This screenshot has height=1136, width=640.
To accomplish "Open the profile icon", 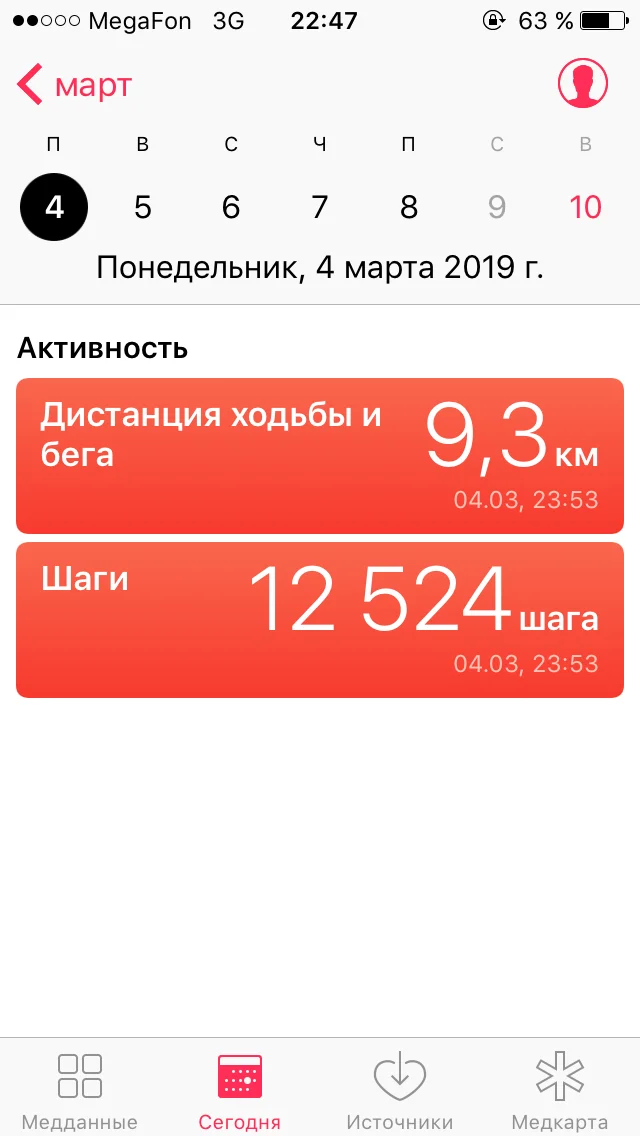I will 582,84.
